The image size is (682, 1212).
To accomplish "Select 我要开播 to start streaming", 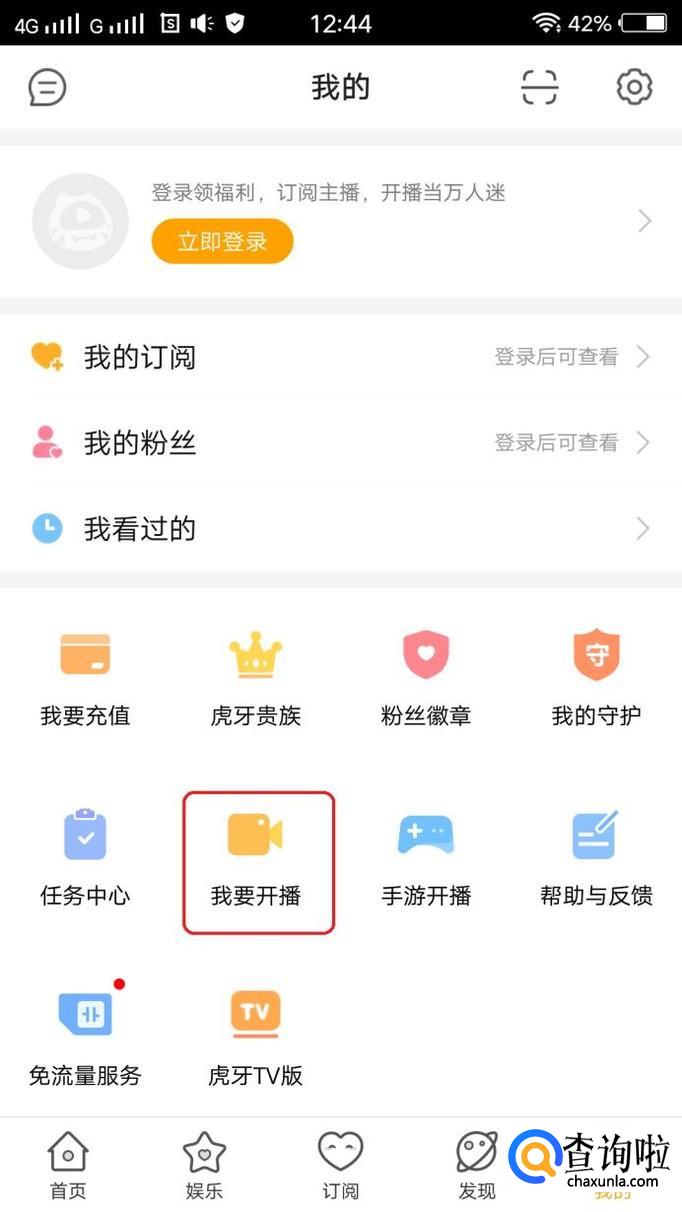I will click(258, 863).
